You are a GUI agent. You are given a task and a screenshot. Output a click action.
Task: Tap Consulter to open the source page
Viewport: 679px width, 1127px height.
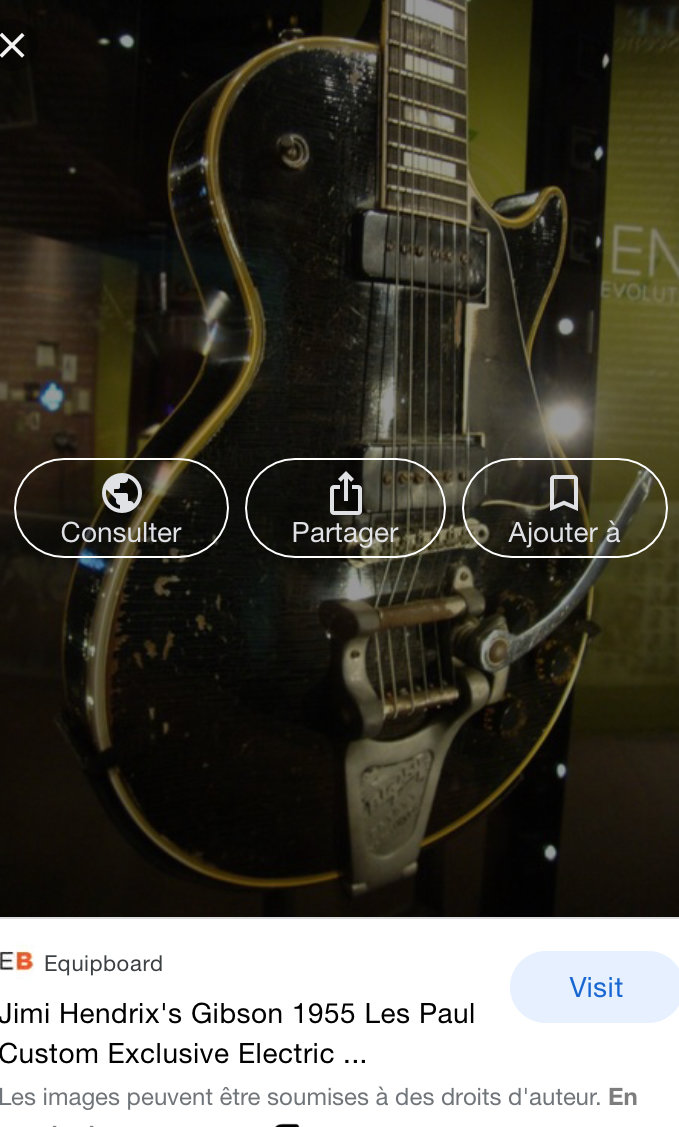click(x=121, y=508)
